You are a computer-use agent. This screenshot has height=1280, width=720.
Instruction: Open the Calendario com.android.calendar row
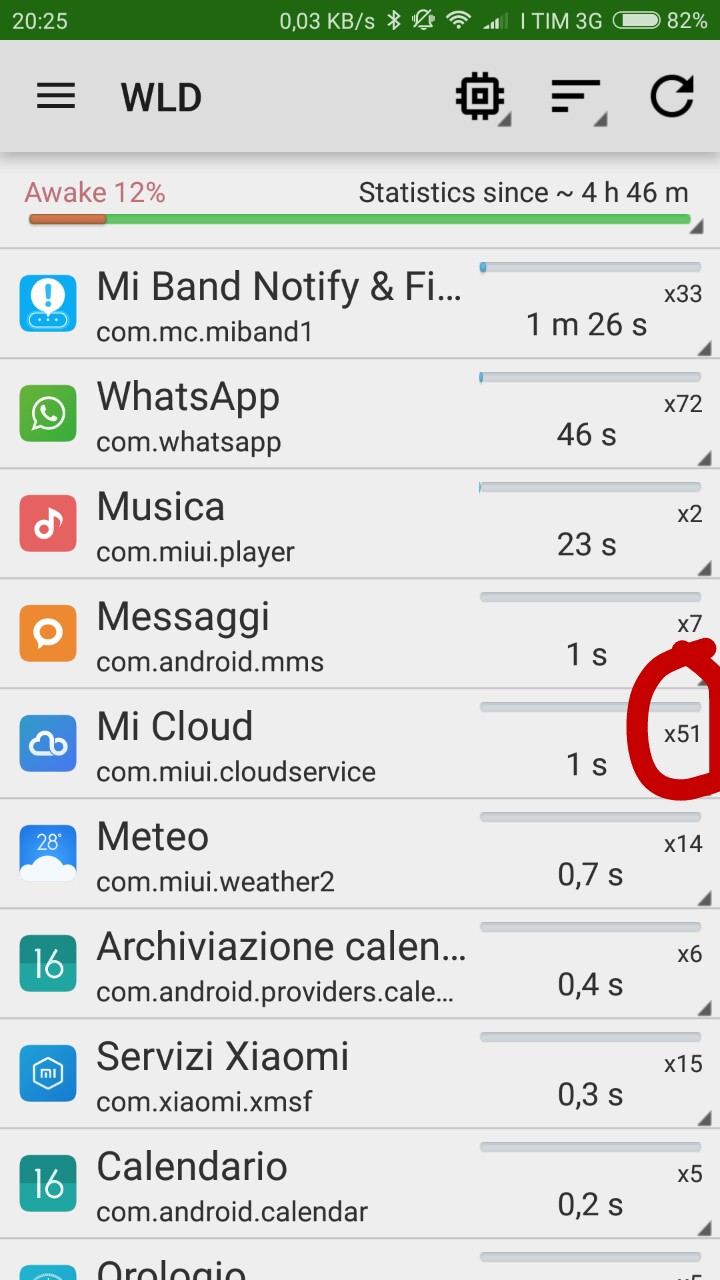[x=360, y=1183]
